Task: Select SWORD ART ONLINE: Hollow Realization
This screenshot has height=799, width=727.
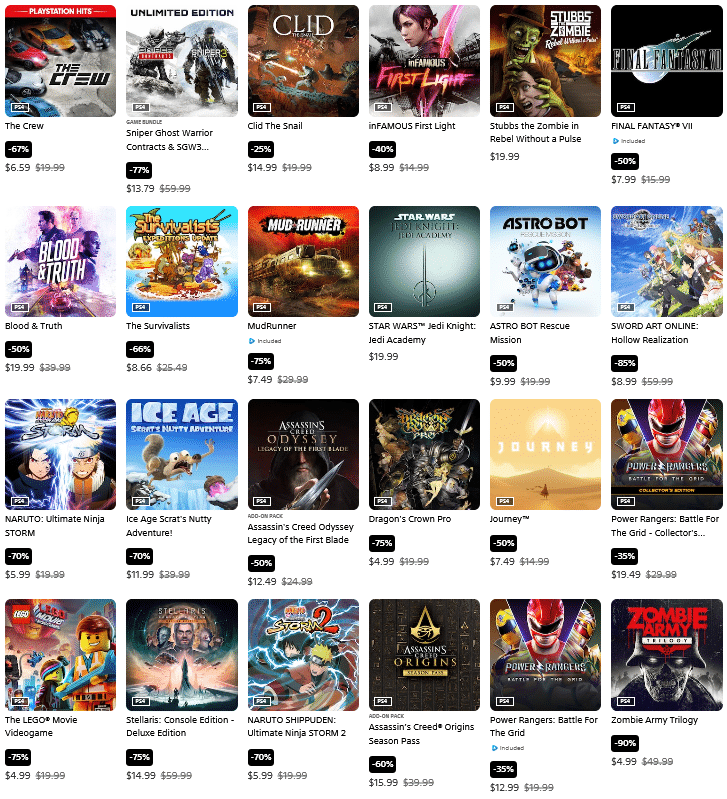Action: [667, 262]
